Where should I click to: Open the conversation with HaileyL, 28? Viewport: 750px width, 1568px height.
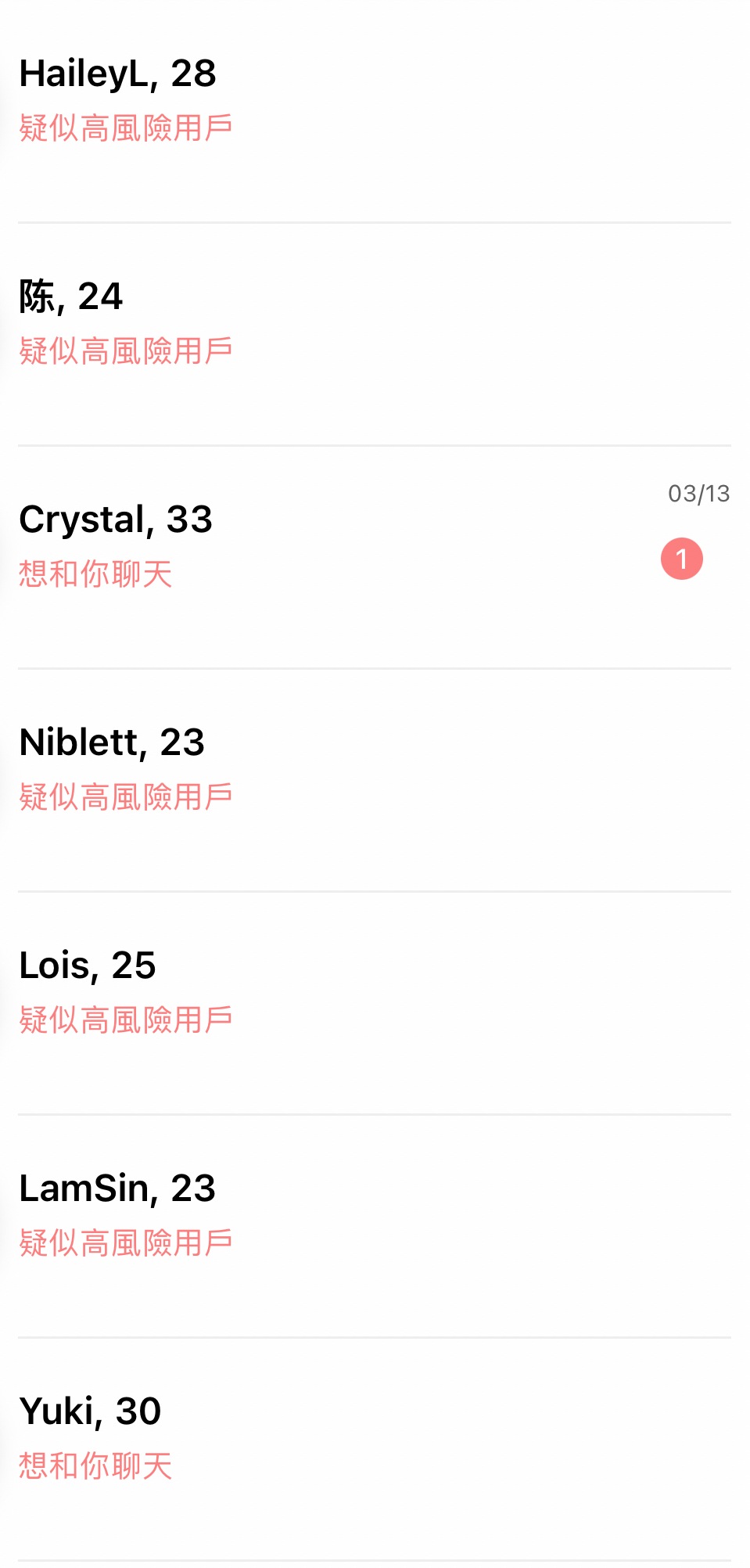coord(375,111)
